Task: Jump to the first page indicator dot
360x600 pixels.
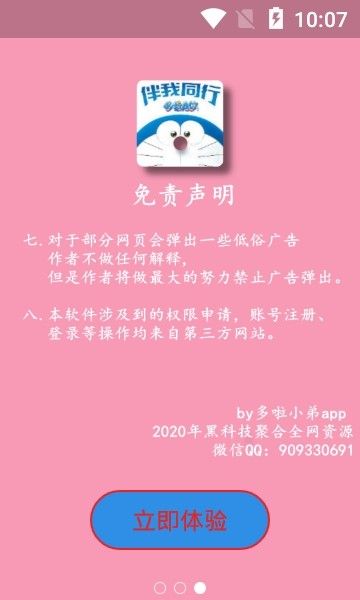Action: point(160,588)
